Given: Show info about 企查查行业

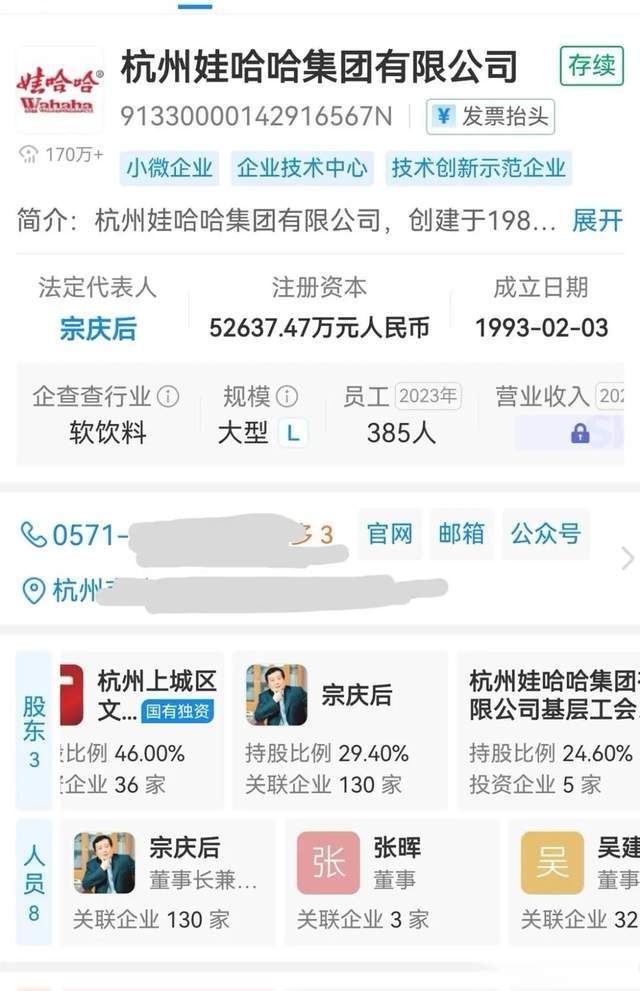Looking at the screenshot, I should click(x=168, y=397).
